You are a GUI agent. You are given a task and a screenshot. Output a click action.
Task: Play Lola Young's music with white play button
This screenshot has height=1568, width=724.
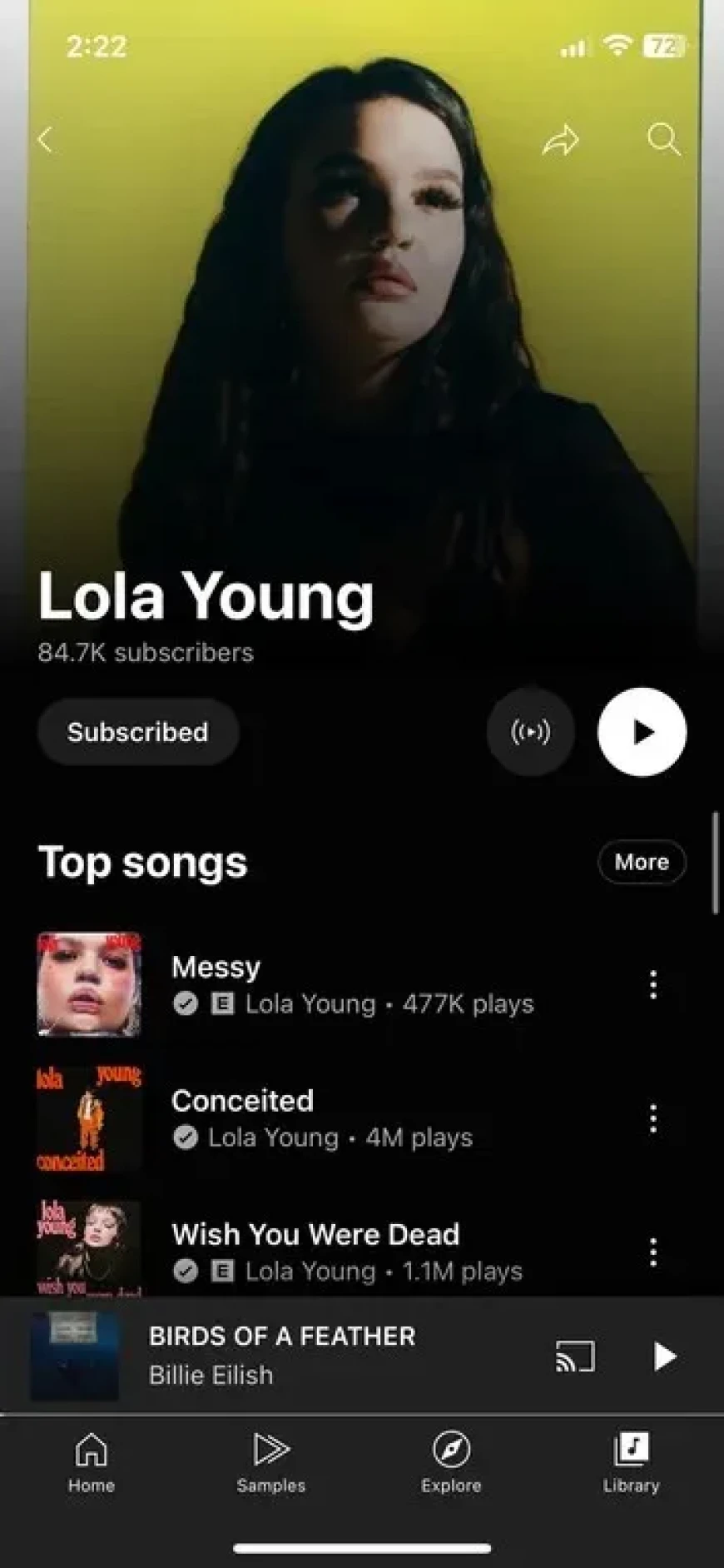pyautogui.click(x=642, y=732)
